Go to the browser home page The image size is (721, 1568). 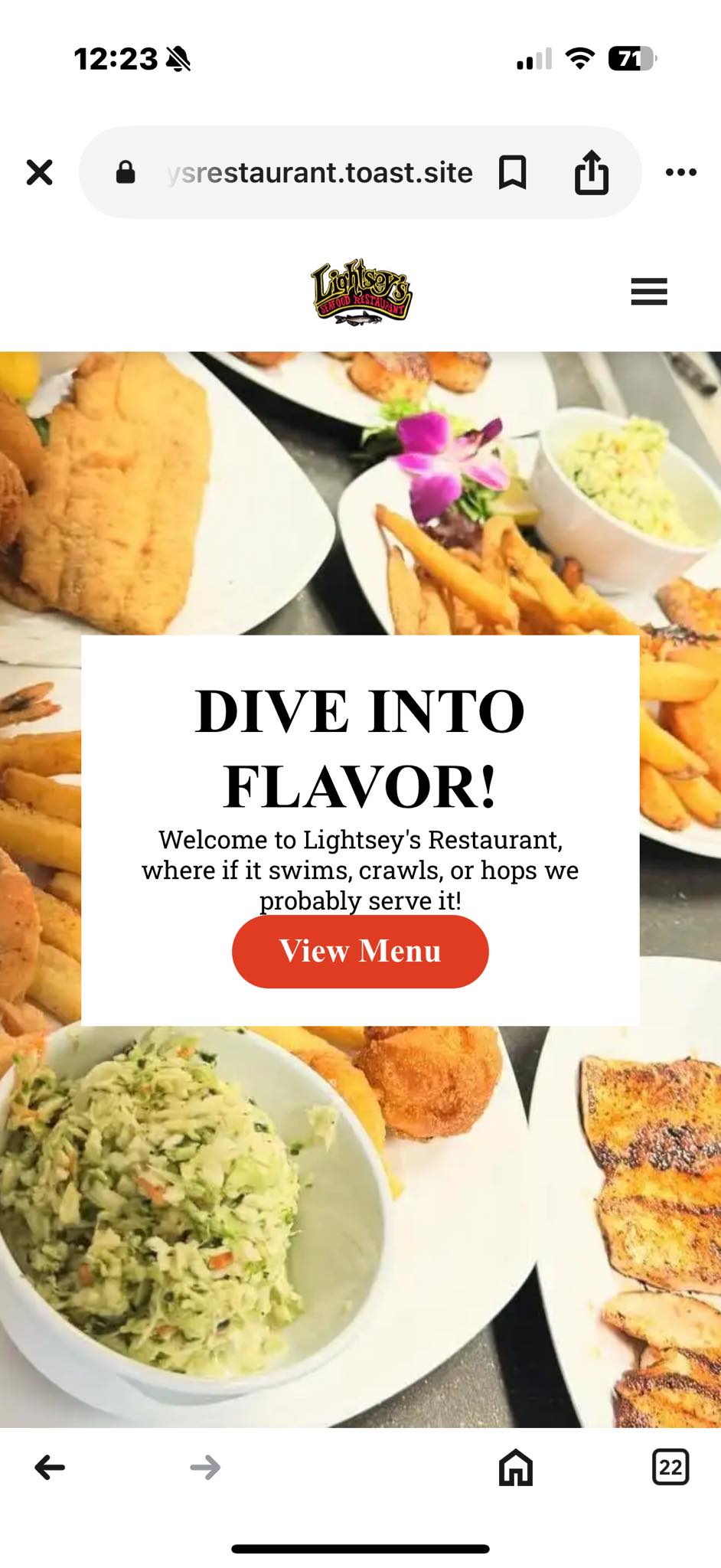coord(515,1468)
